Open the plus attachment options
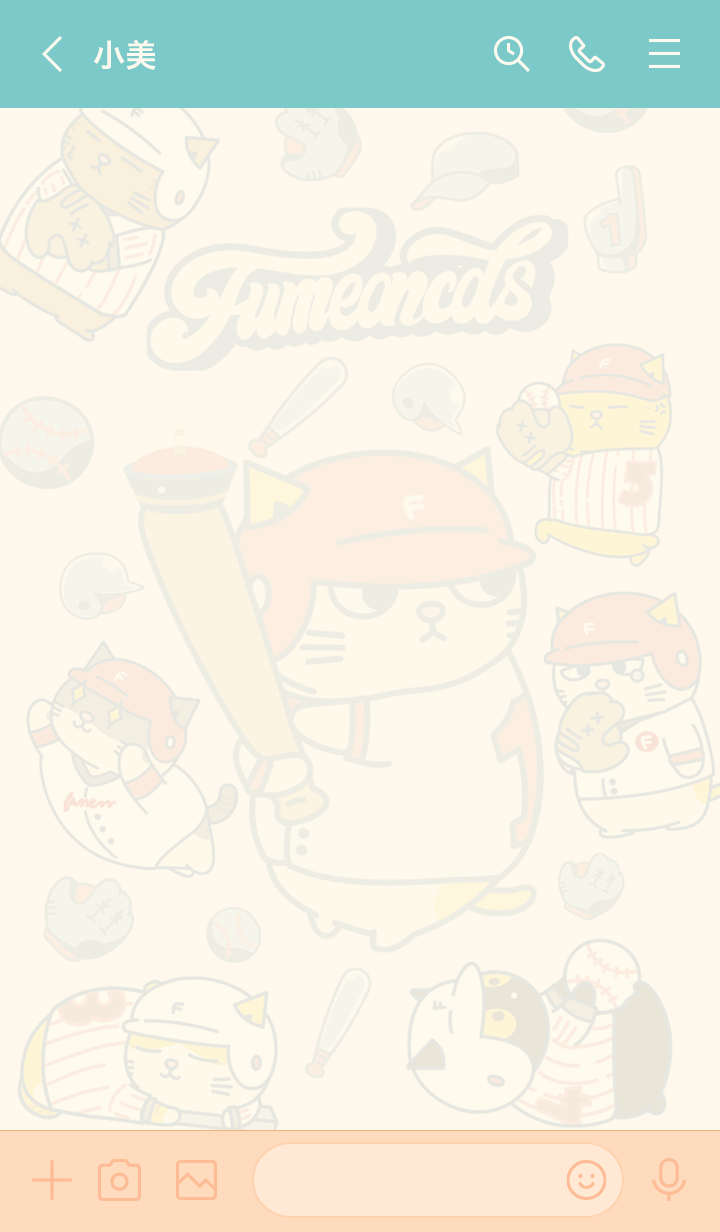Image resolution: width=720 pixels, height=1232 pixels. [52, 1181]
